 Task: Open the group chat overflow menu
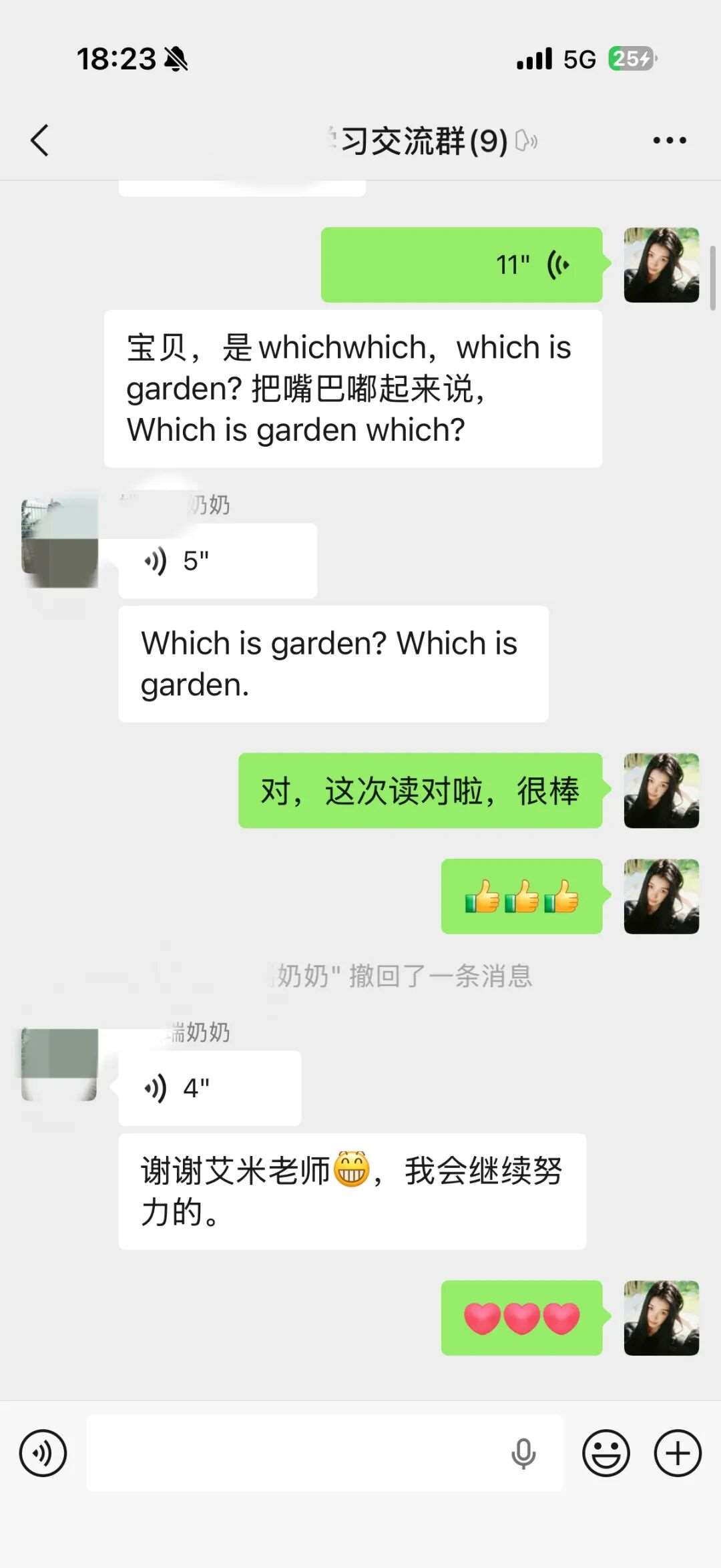[x=669, y=140]
